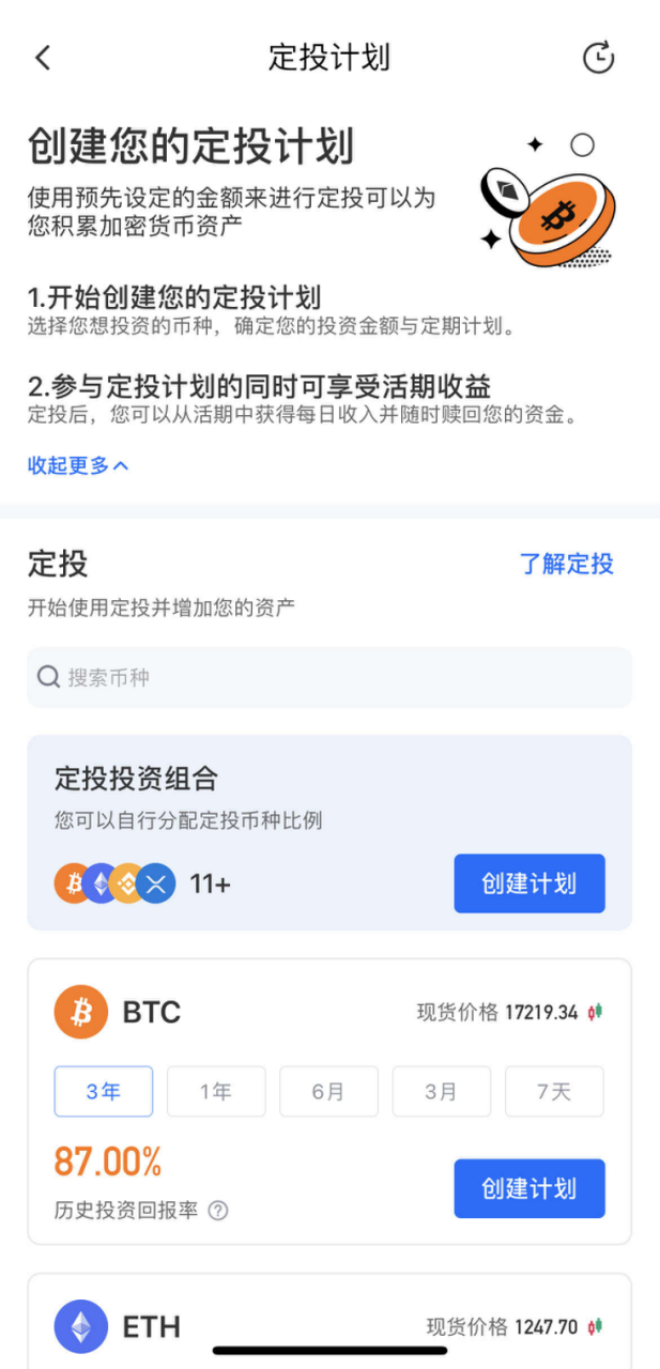
Task: Tap the 搜索币种 search field
Action: (x=329, y=677)
